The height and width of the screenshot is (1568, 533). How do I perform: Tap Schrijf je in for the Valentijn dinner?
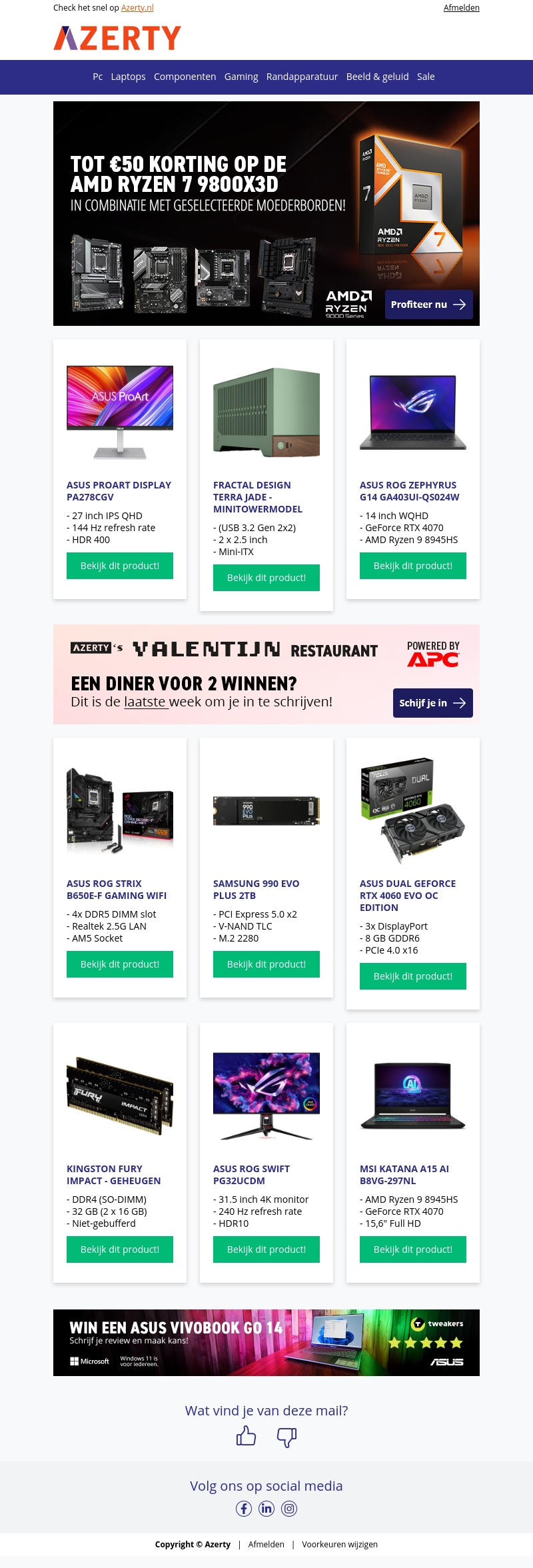click(432, 703)
